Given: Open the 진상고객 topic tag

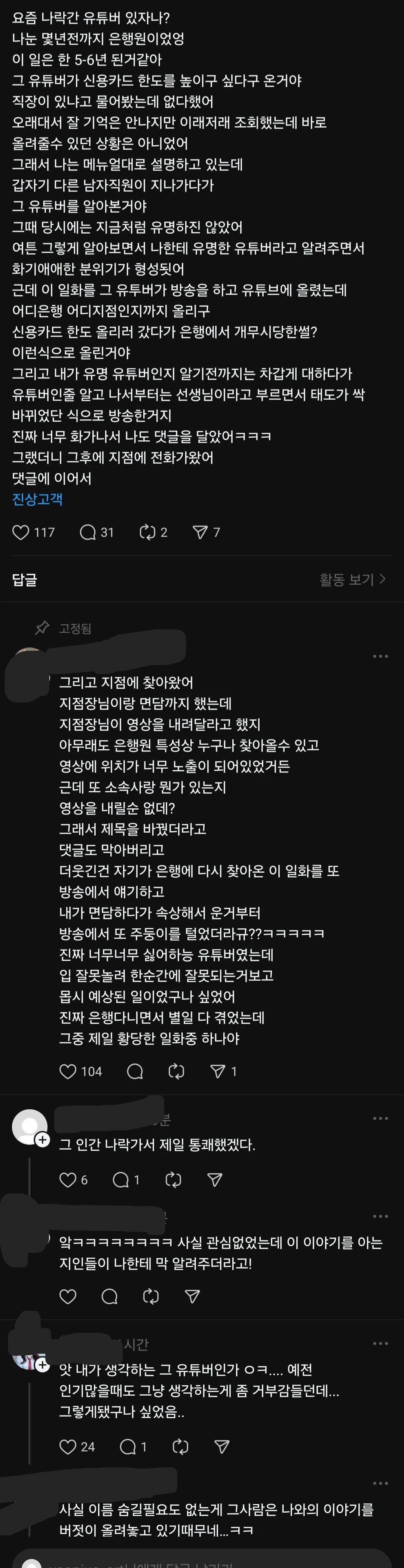Looking at the screenshot, I should tap(37, 499).
